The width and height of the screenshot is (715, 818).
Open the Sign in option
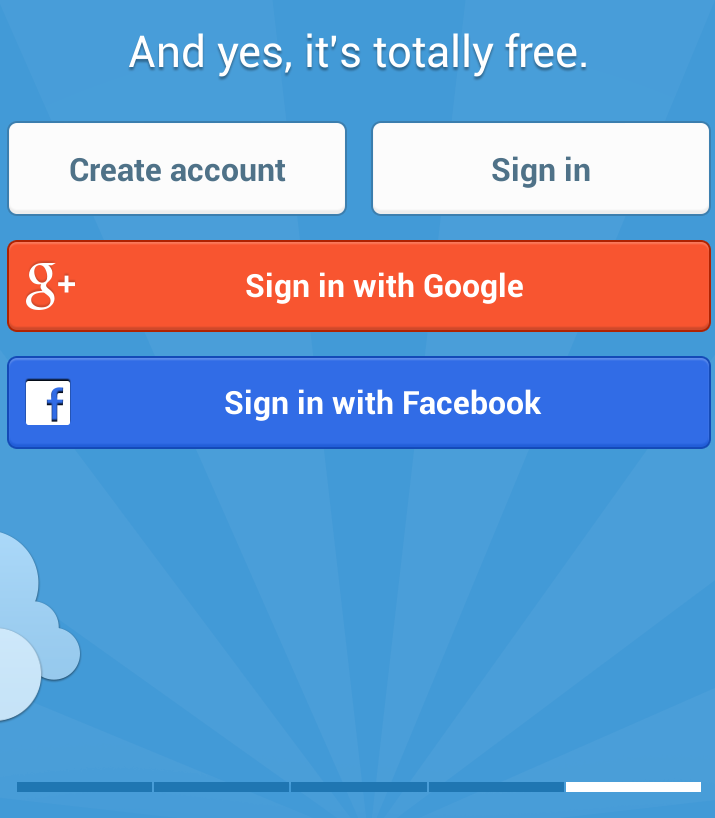click(x=540, y=169)
